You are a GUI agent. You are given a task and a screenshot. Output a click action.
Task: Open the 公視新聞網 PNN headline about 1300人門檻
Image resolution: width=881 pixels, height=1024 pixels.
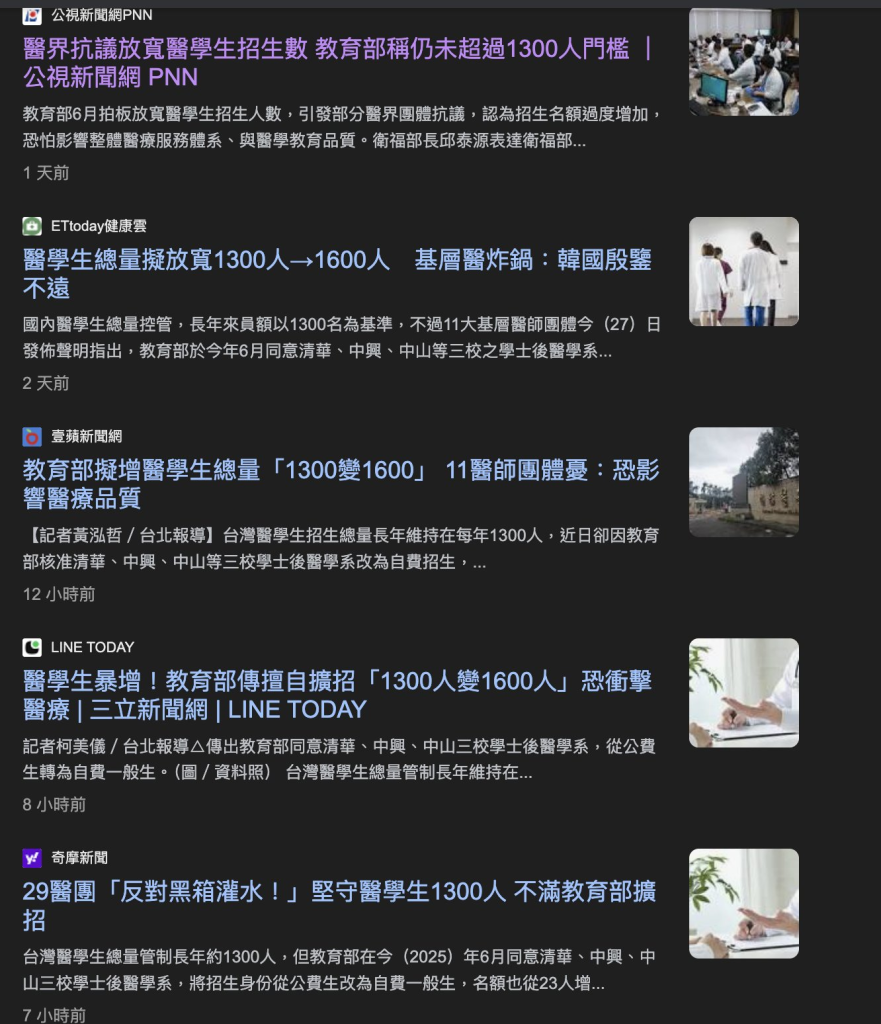coord(338,49)
